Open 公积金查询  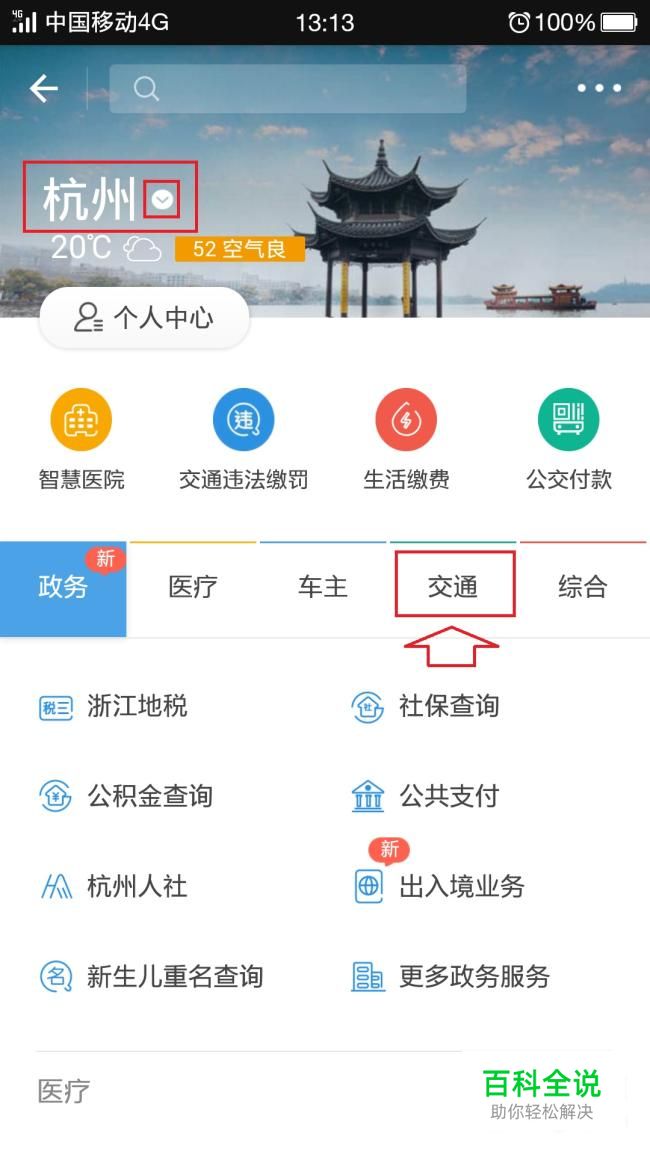click(x=125, y=797)
